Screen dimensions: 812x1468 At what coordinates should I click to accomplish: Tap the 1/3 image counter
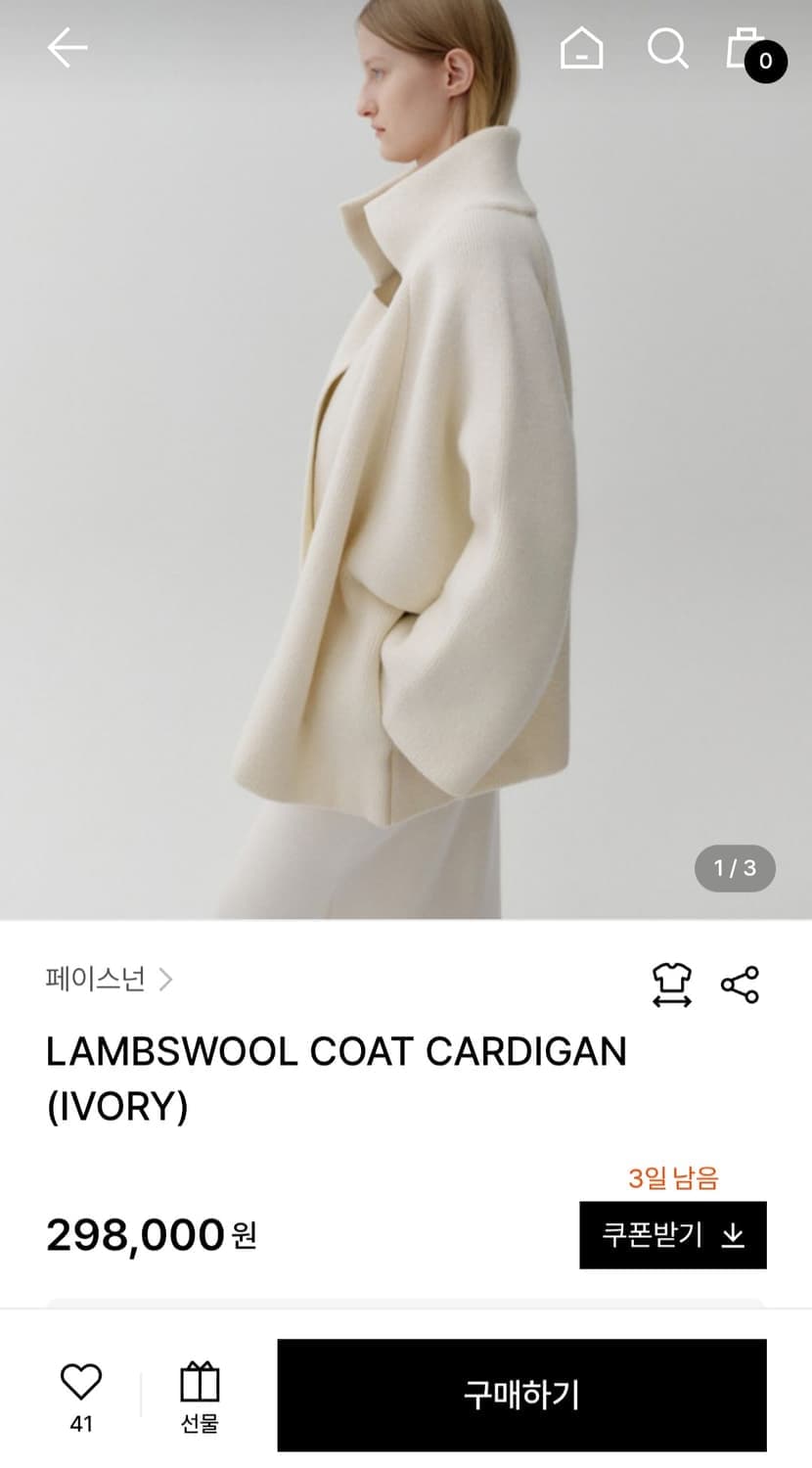(735, 867)
